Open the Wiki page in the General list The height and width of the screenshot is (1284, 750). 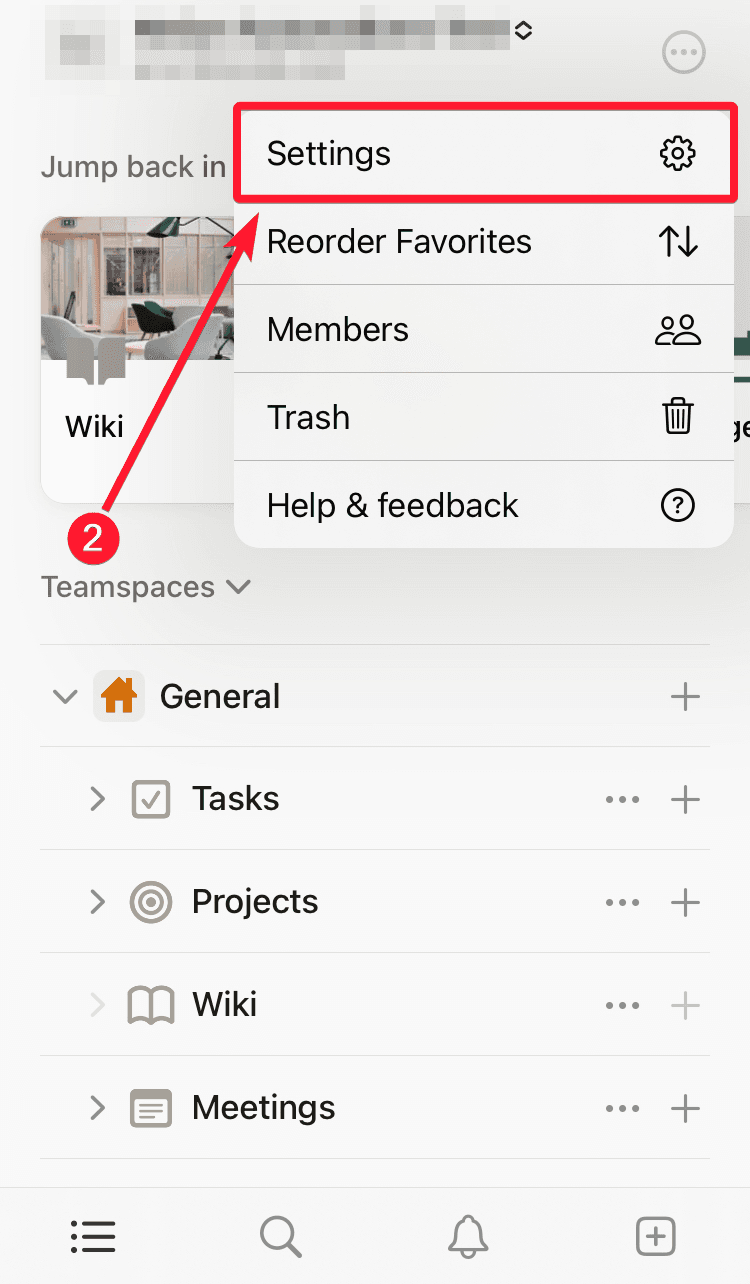(x=224, y=1005)
